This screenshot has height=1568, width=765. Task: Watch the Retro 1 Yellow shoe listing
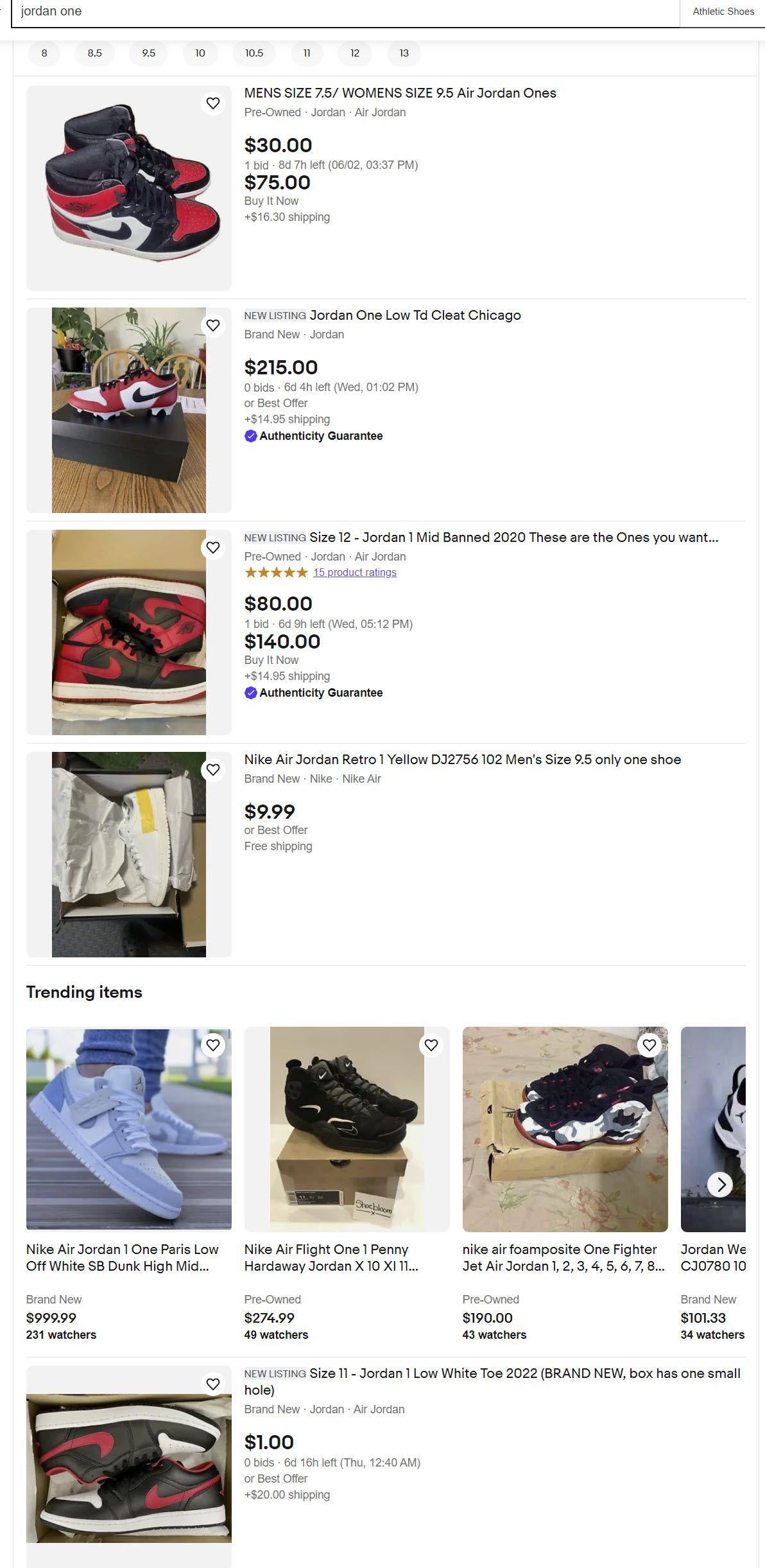(x=213, y=770)
